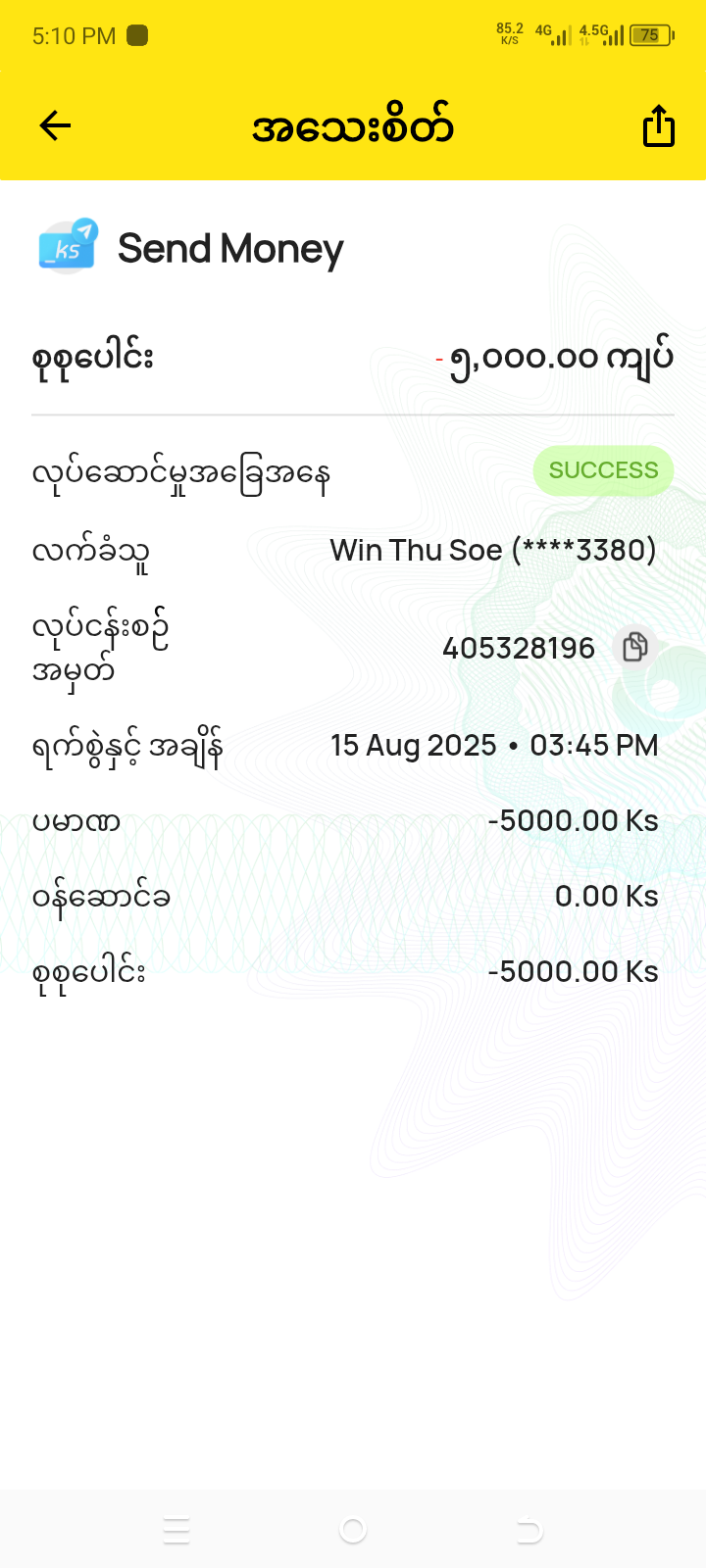
Task: Copy transaction number 405328196
Action: tap(635, 647)
